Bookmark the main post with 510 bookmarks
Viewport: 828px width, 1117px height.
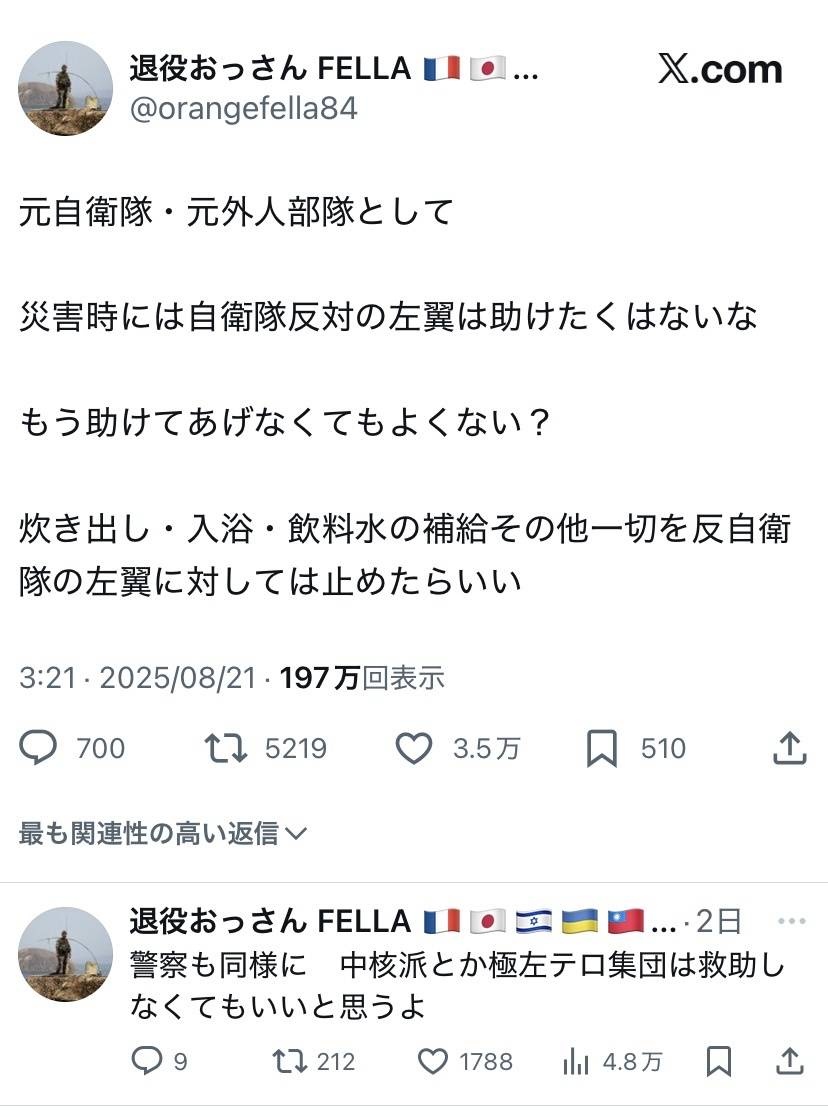coord(601,748)
